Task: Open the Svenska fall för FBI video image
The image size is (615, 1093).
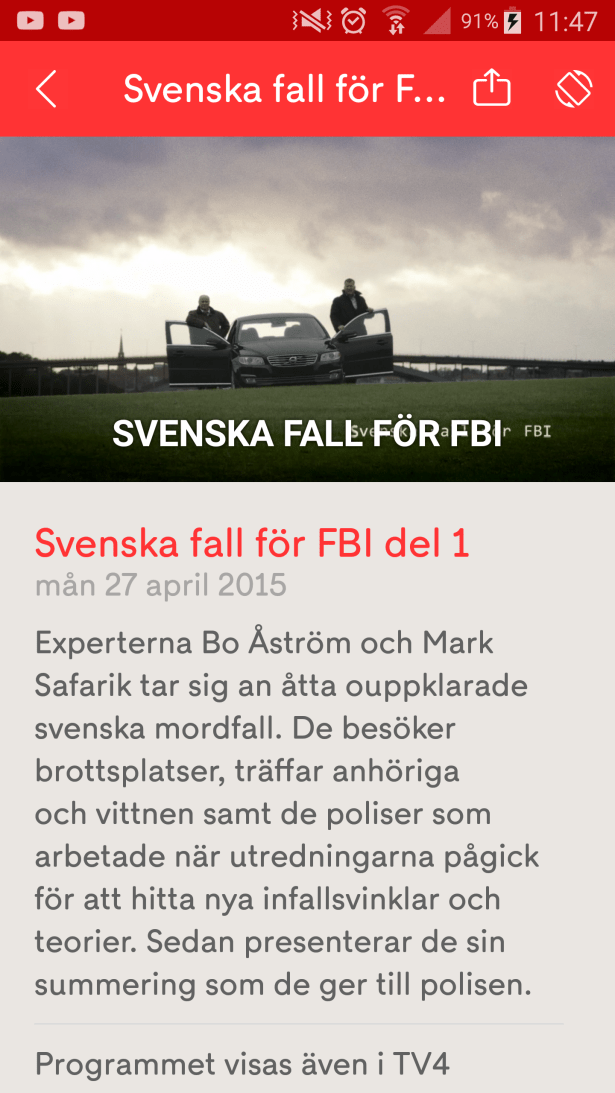Action: point(307,308)
